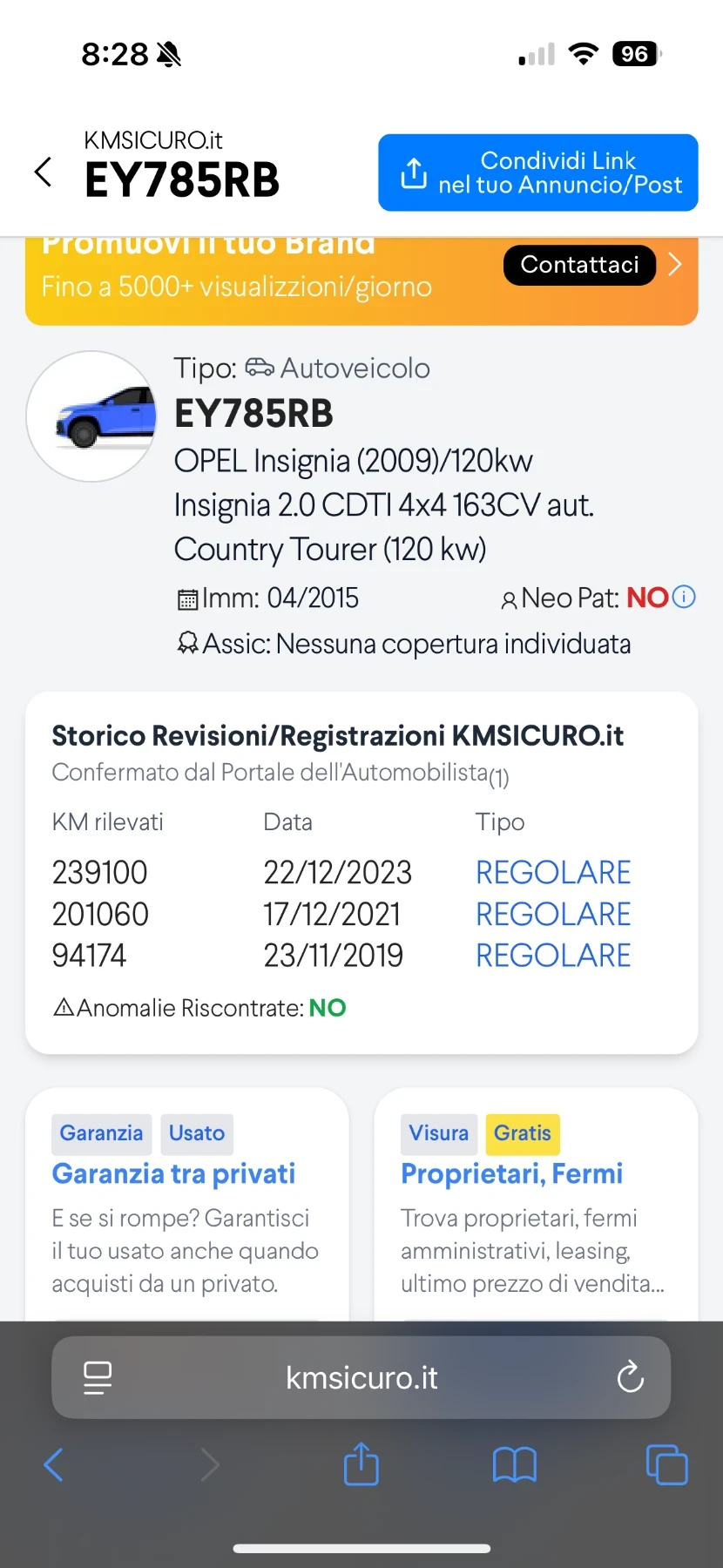Tap the car thumbnail of EY785RB

point(91,416)
